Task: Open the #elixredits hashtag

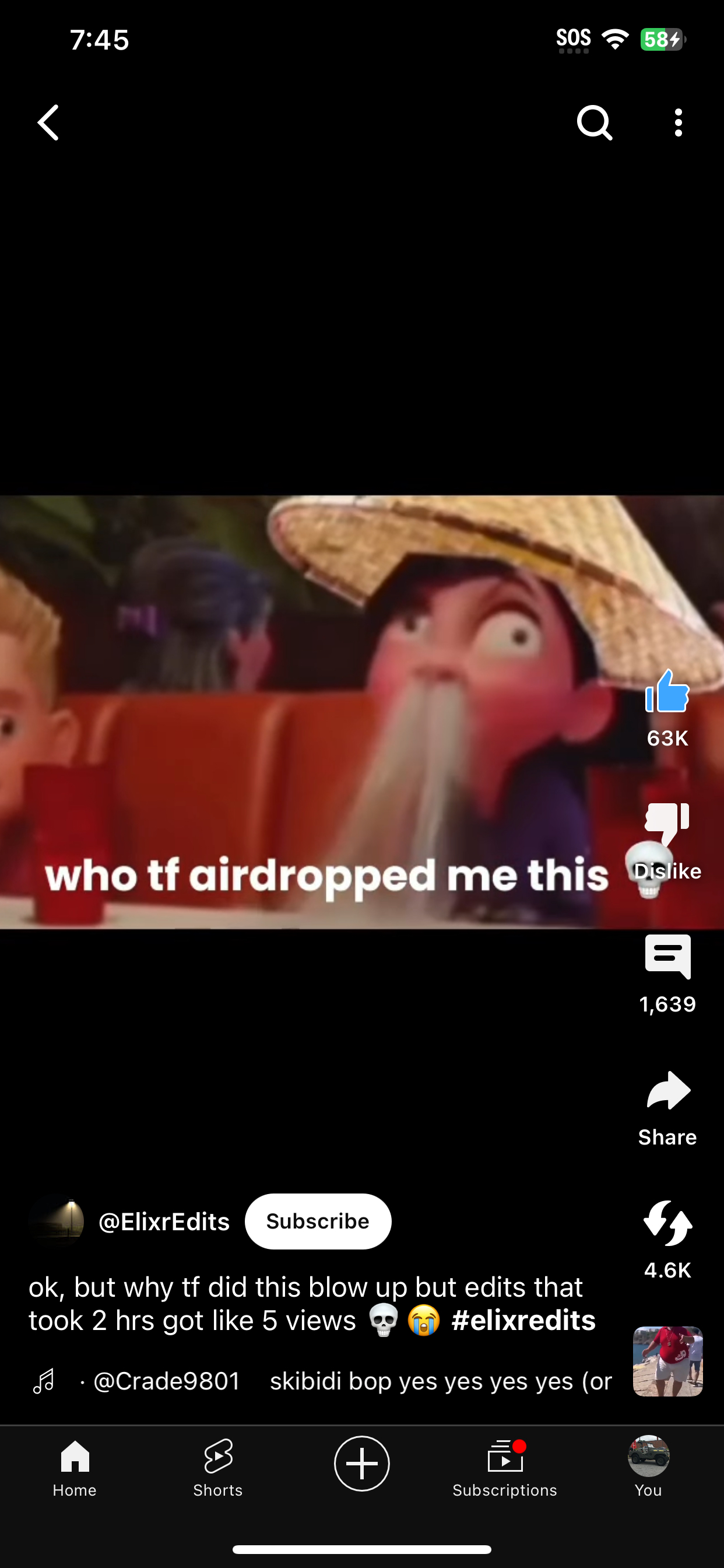Action: (x=523, y=1320)
